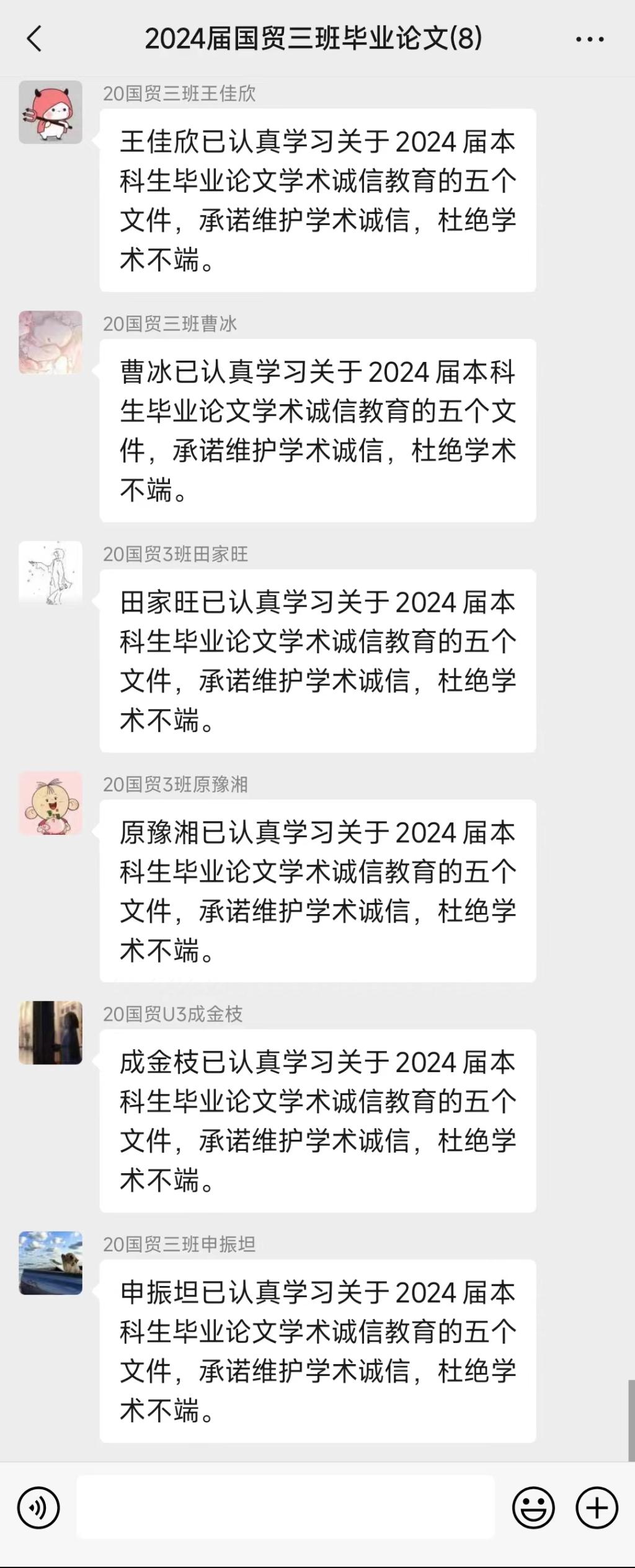Switch to voice message input

click(x=38, y=1507)
